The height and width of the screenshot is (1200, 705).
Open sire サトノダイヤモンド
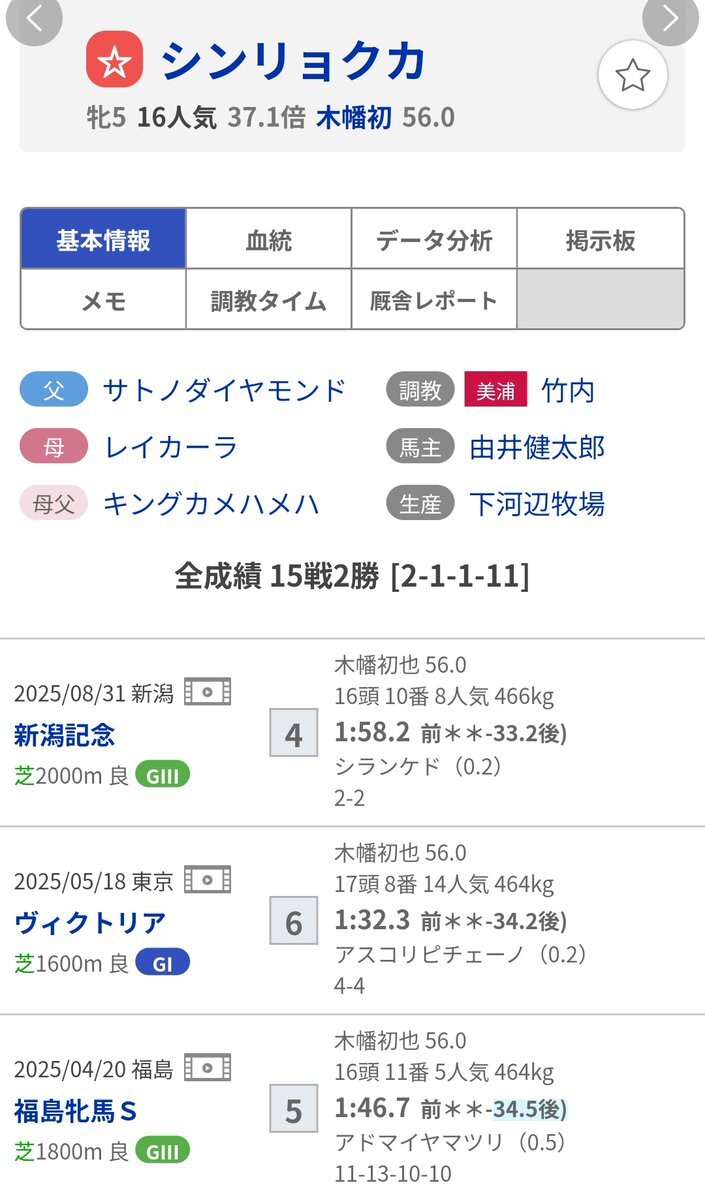[224, 390]
